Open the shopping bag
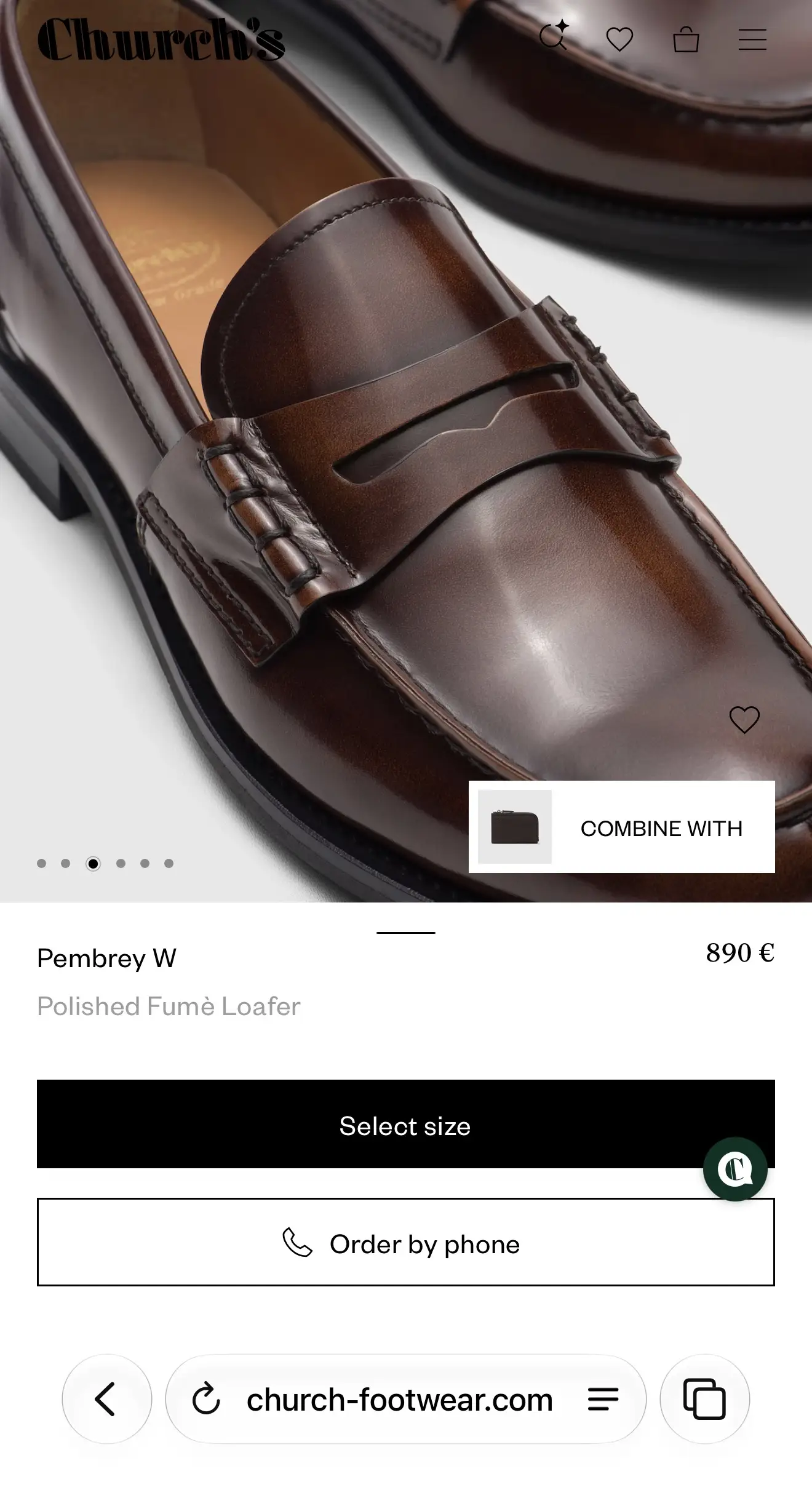812x1506 pixels. (686, 40)
